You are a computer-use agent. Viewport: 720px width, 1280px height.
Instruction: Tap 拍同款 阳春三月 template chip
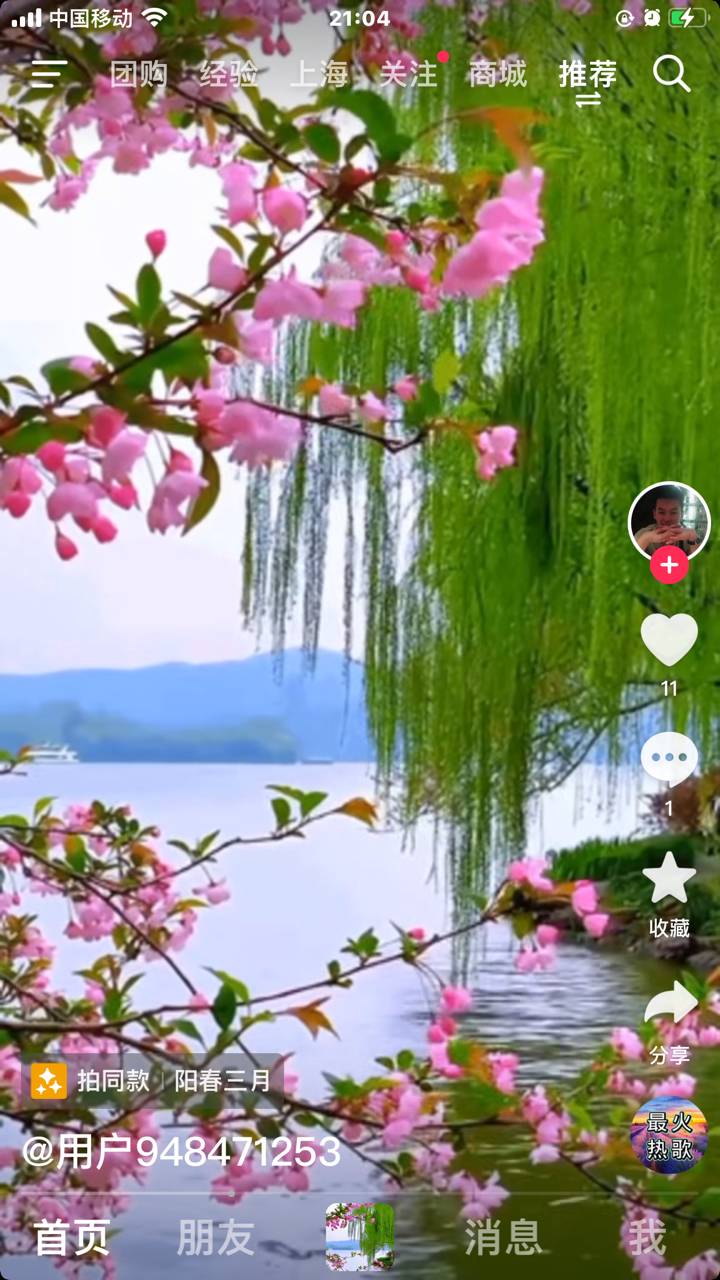[x=152, y=1080]
